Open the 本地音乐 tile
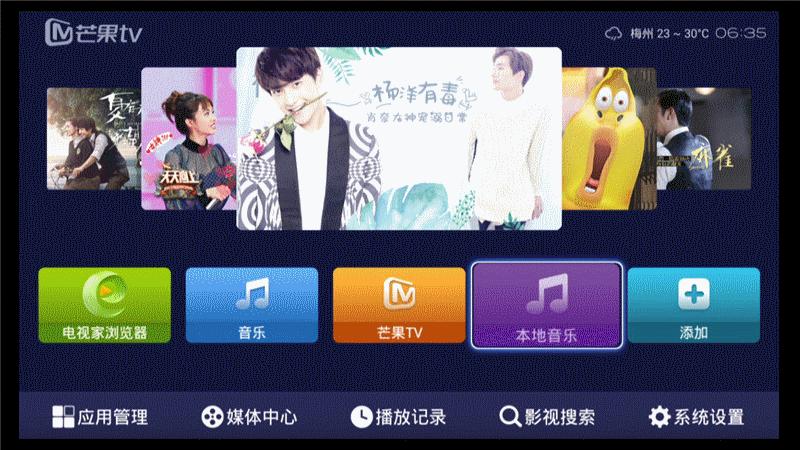 (x=546, y=305)
